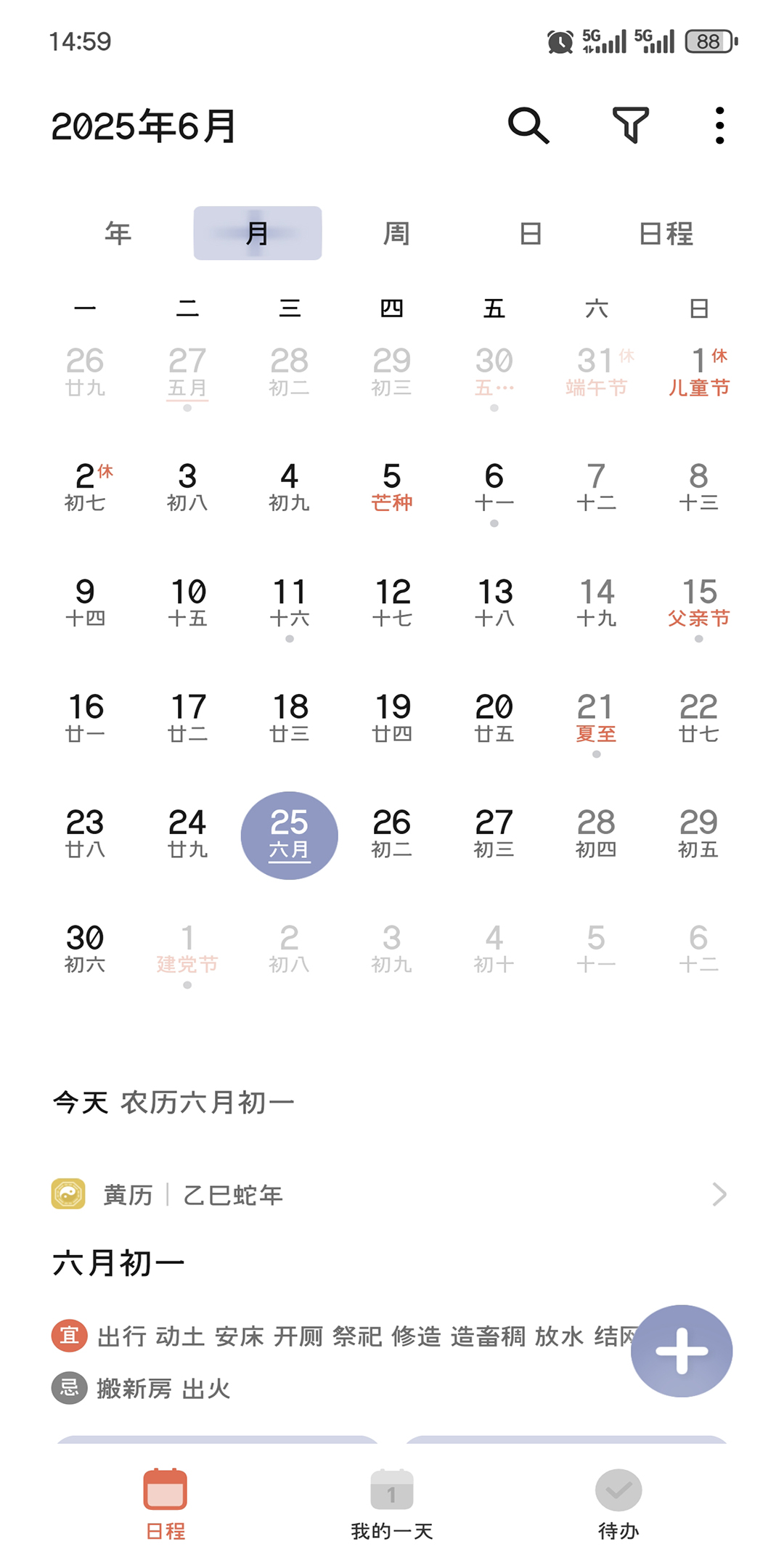Image resolution: width=784 pixels, height=1568 pixels.
Task: Select June 1 儿童节
Action: click(698, 373)
